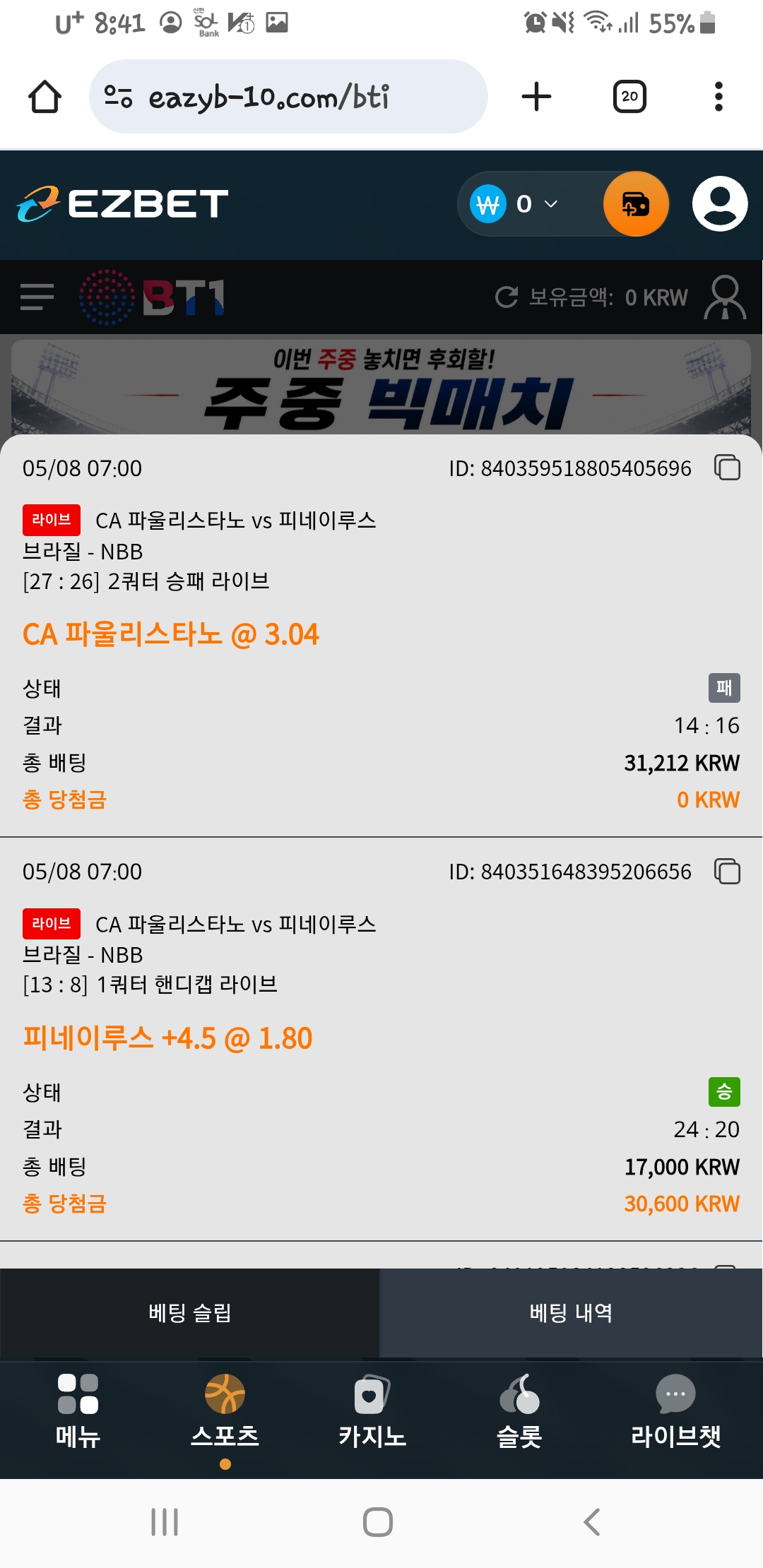Viewport: 763px width, 1568px height.
Task: Switch to the 베팅 슬립 tab
Action: pos(190,1313)
